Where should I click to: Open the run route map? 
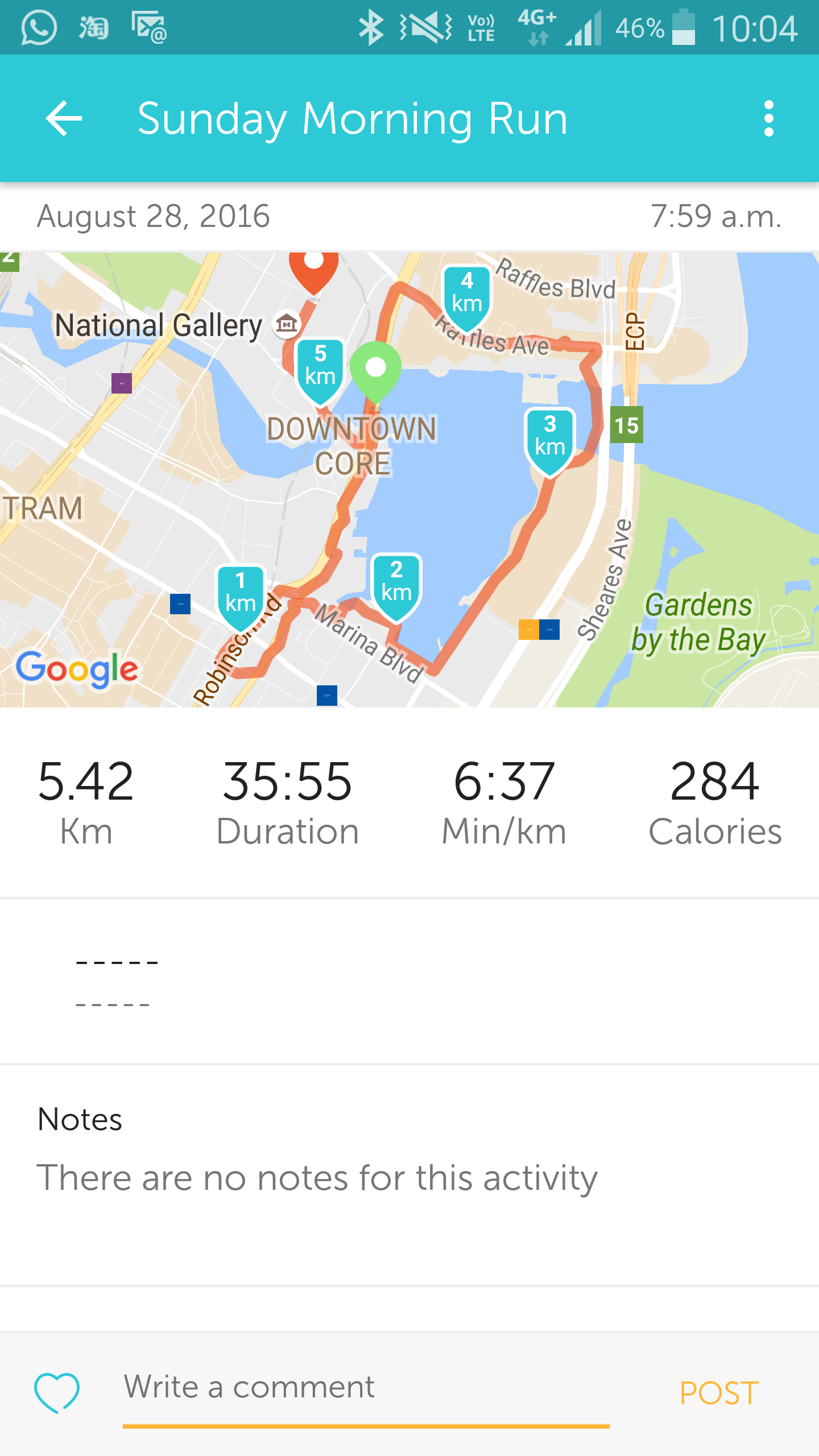pos(409,479)
